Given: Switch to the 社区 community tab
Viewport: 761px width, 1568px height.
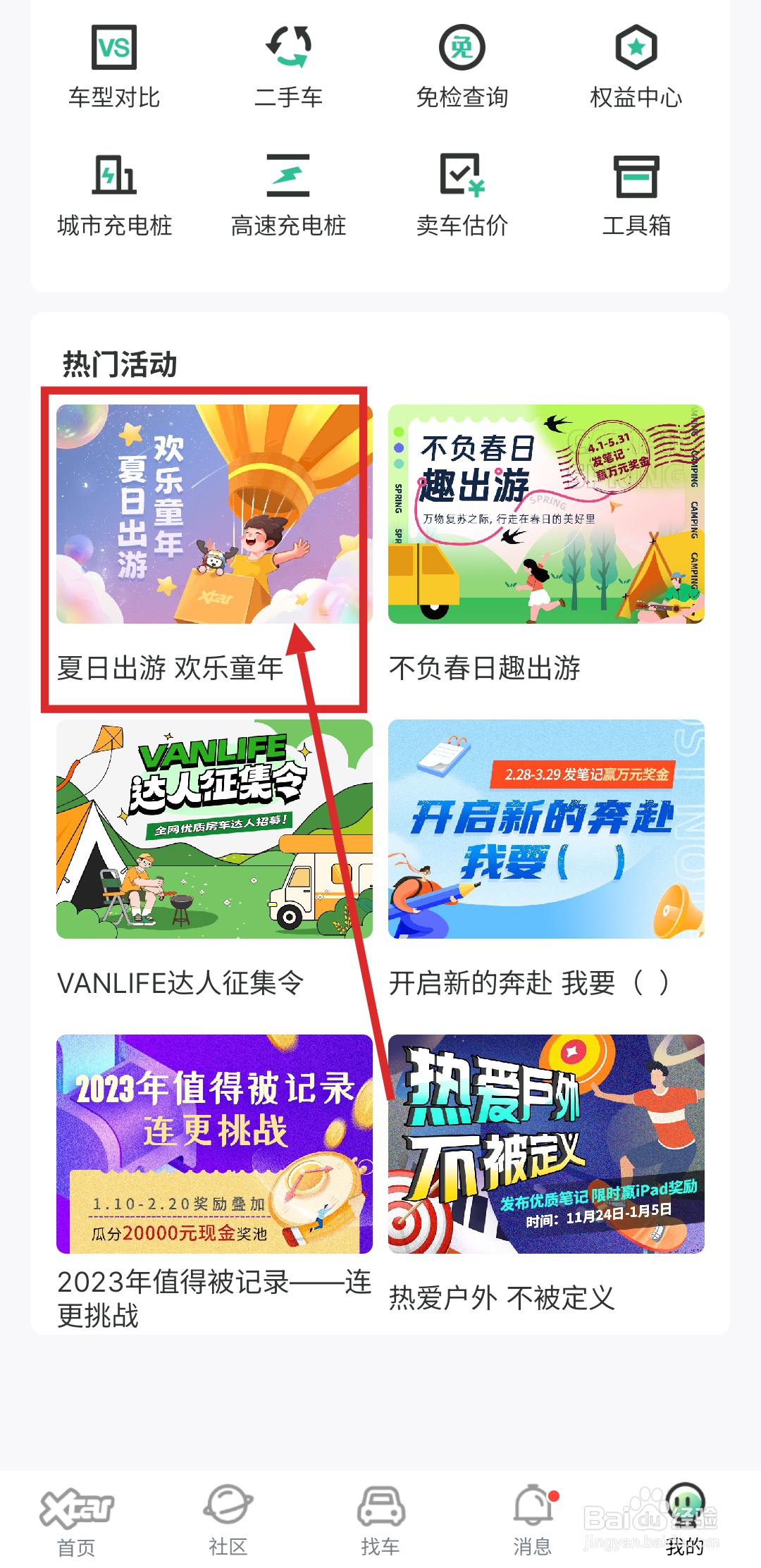Looking at the screenshot, I should [x=228, y=1520].
